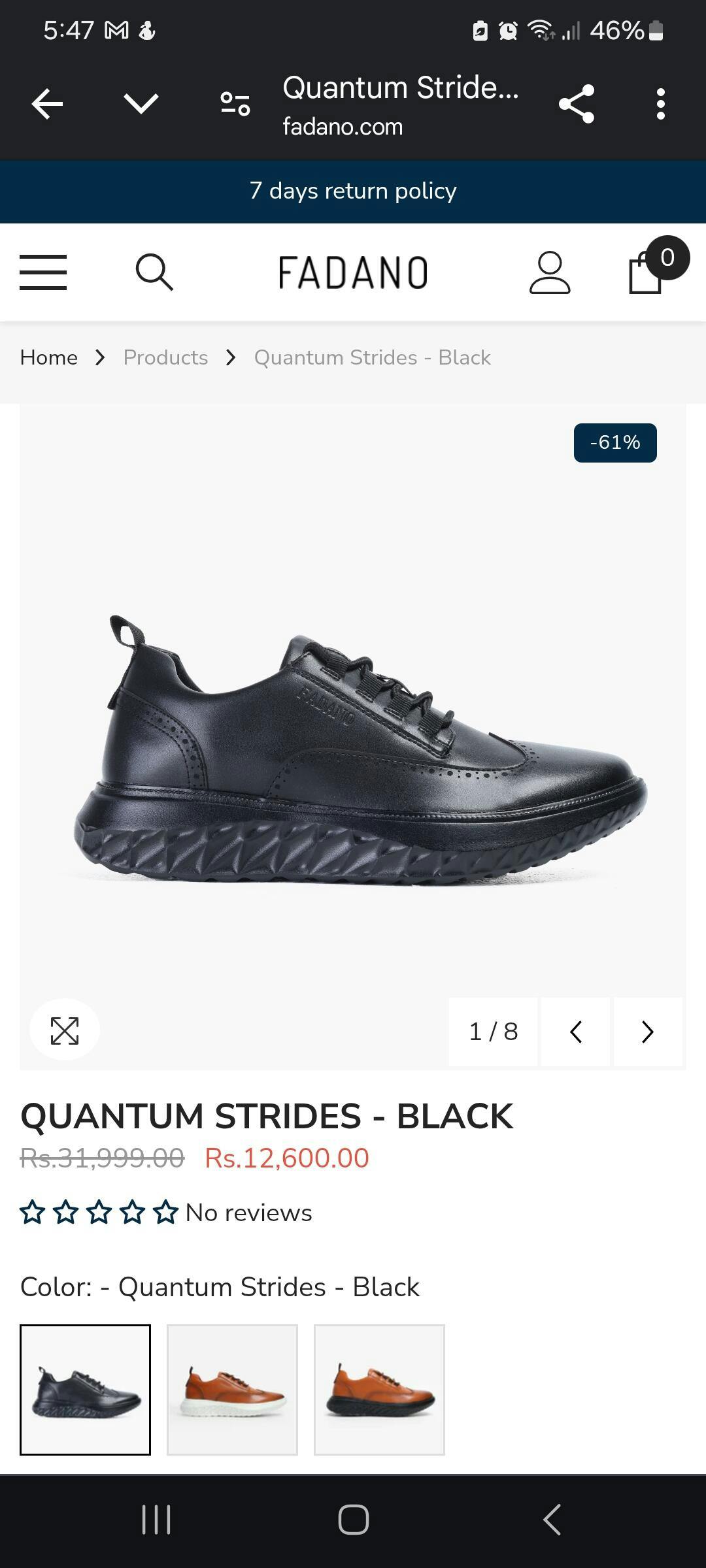Go to the Home breadcrumb

pyautogui.click(x=49, y=357)
